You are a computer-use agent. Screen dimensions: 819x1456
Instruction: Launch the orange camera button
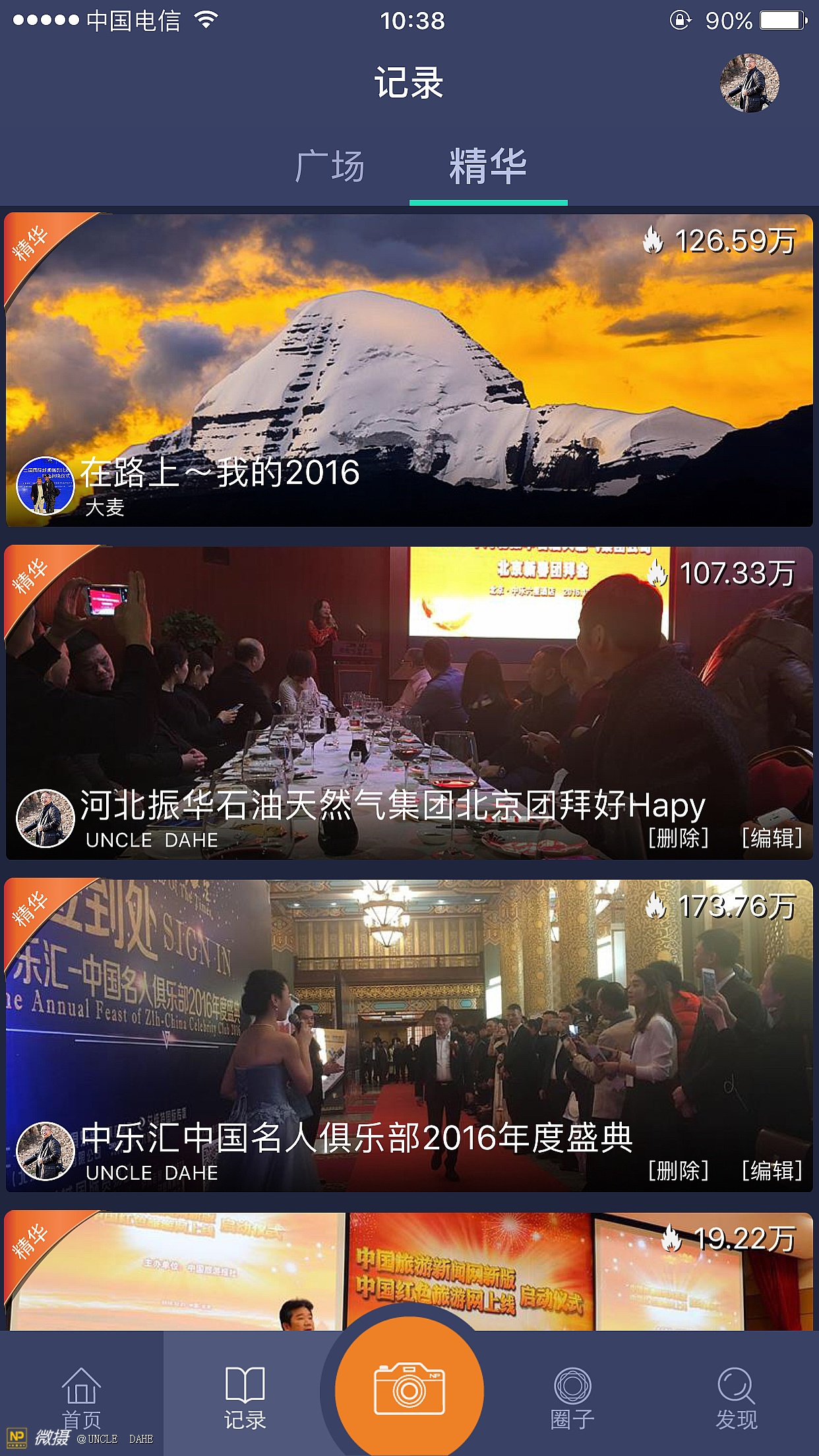(409, 1389)
